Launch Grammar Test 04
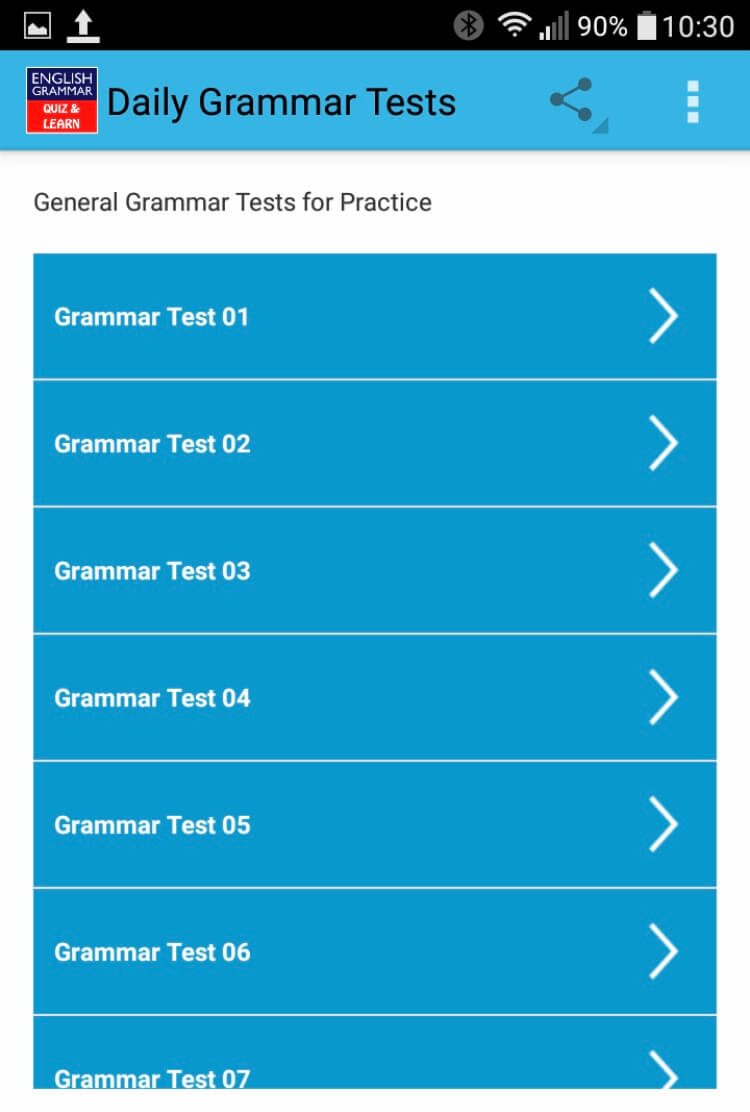The height and width of the screenshot is (1112, 750). [375, 698]
